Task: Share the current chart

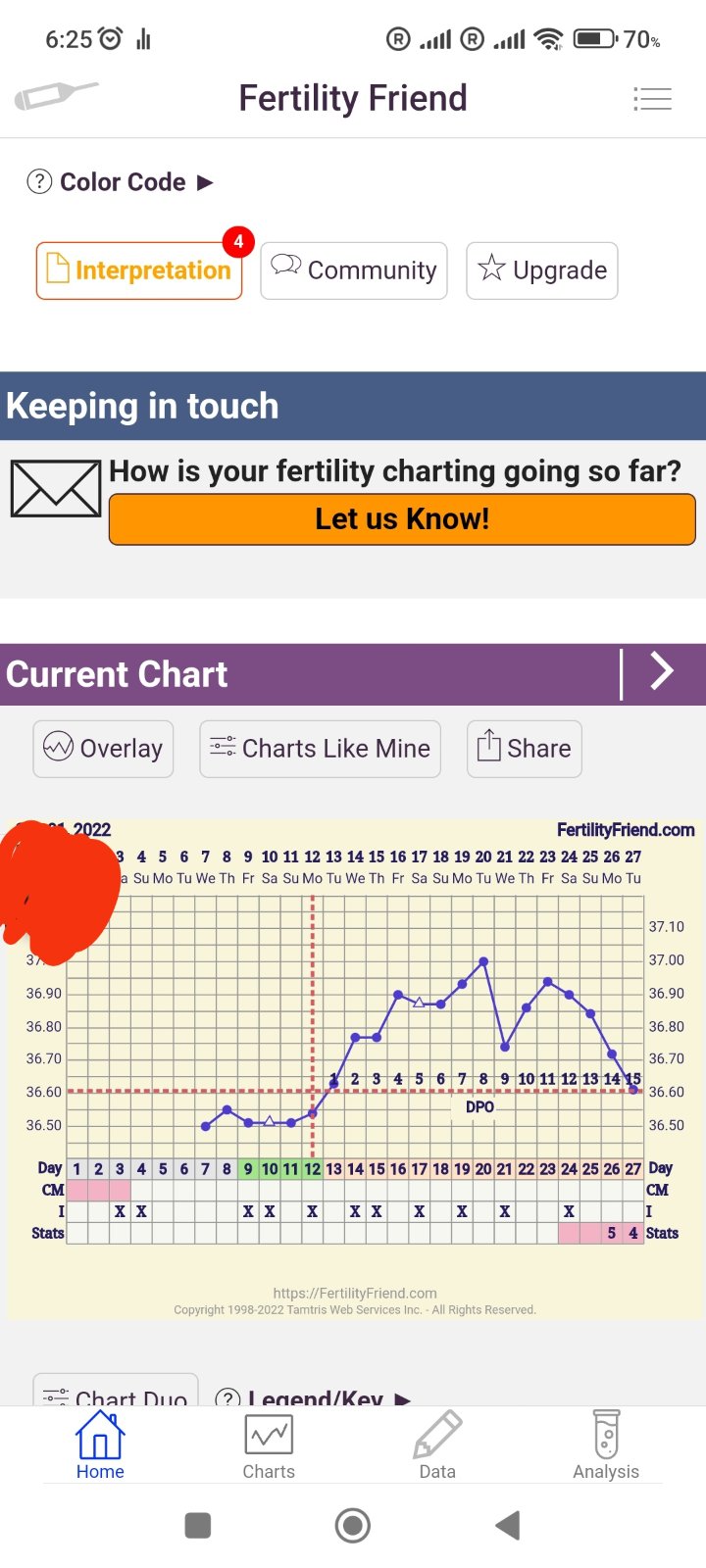Action: click(x=524, y=749)
